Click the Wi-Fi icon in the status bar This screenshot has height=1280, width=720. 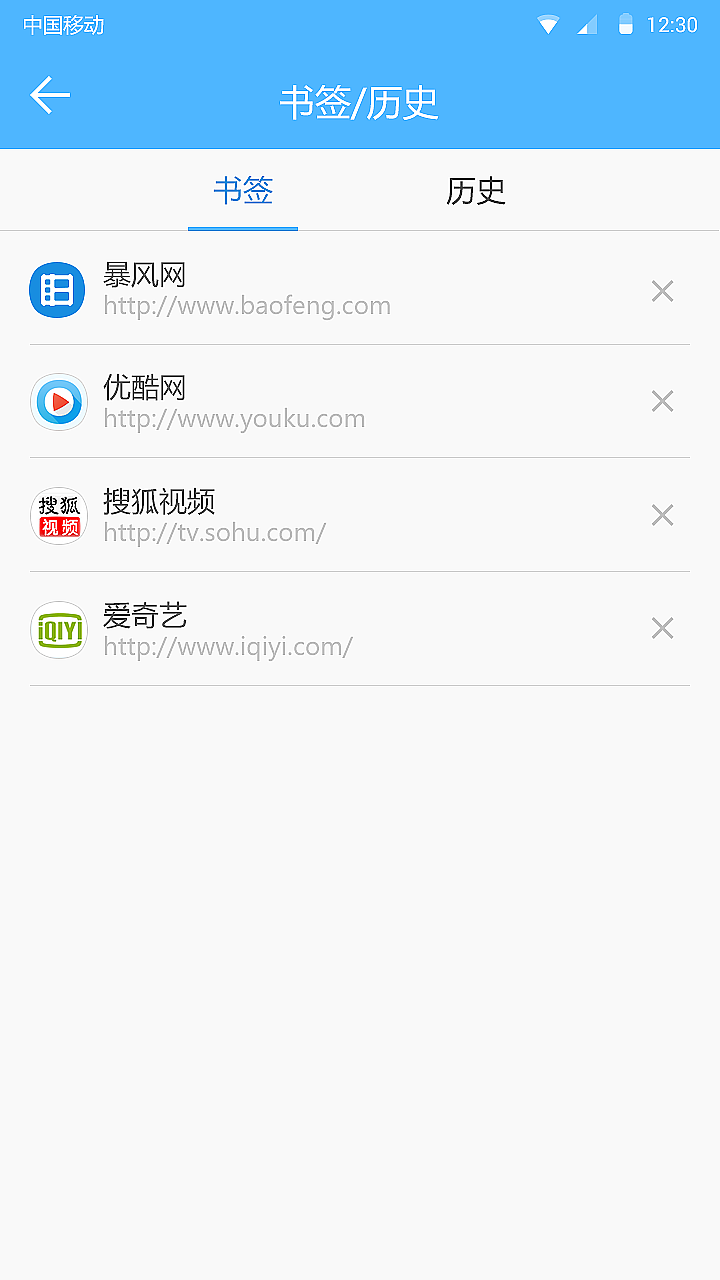[548, 22]
